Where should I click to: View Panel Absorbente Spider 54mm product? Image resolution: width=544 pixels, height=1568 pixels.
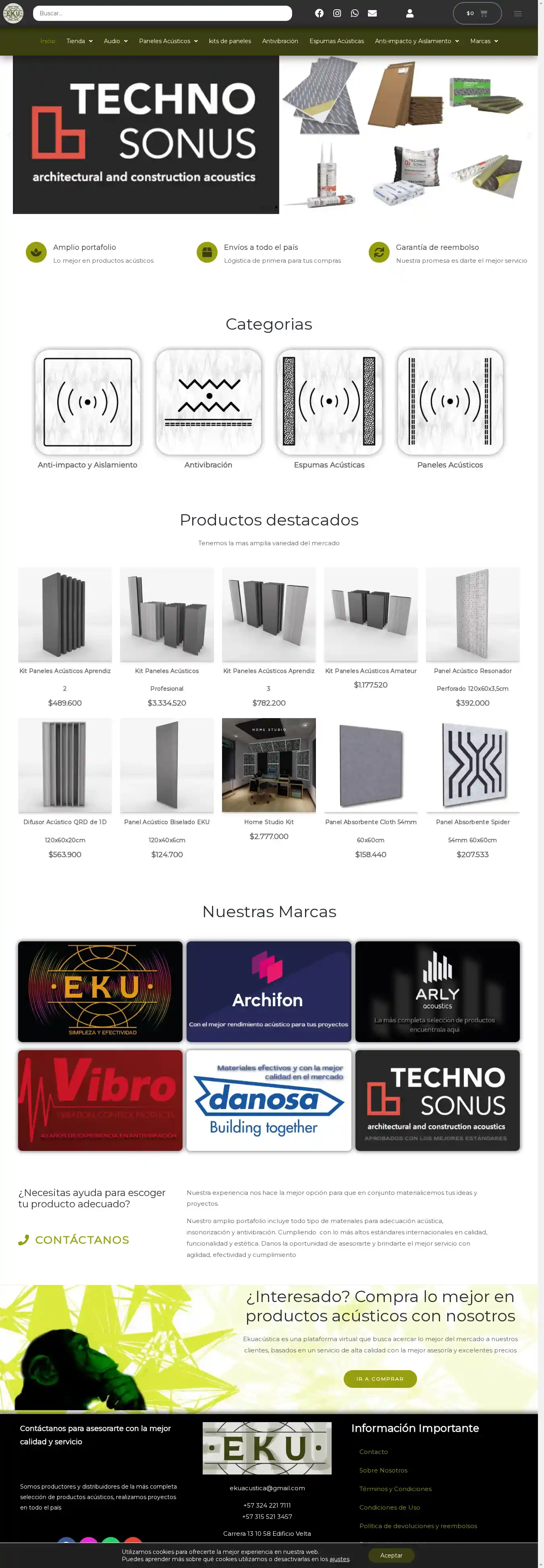[472, 765]
